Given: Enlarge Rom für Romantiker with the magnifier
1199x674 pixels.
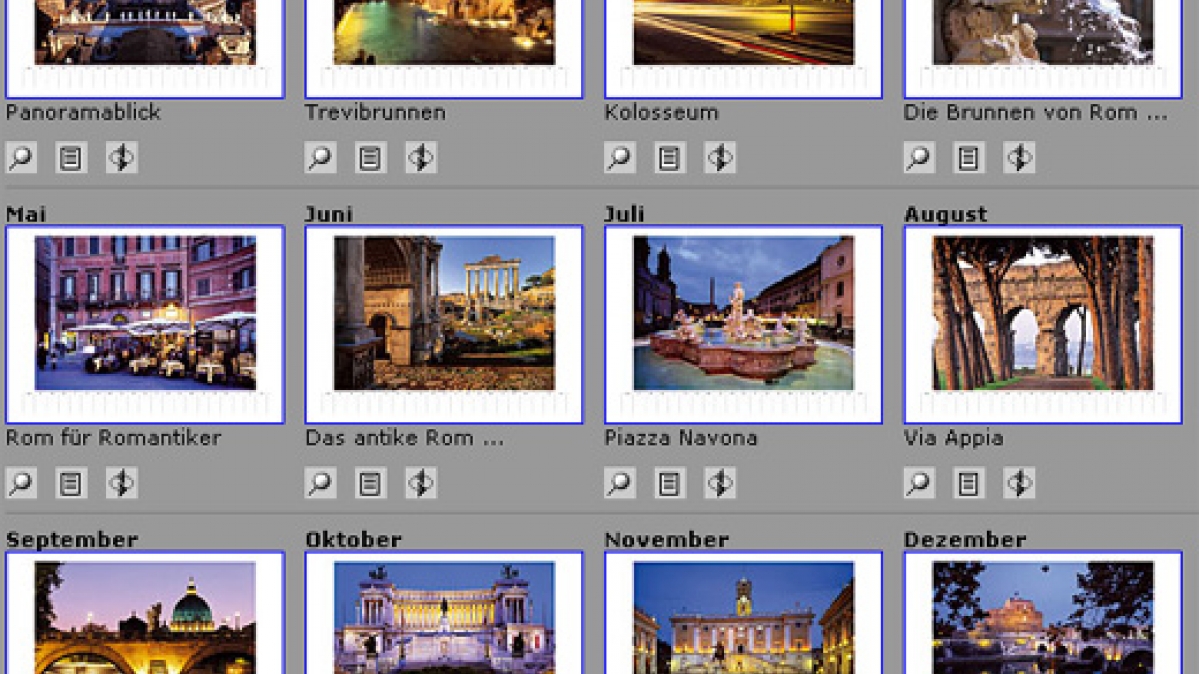Looking at the screenshot, I should point(21,484).
